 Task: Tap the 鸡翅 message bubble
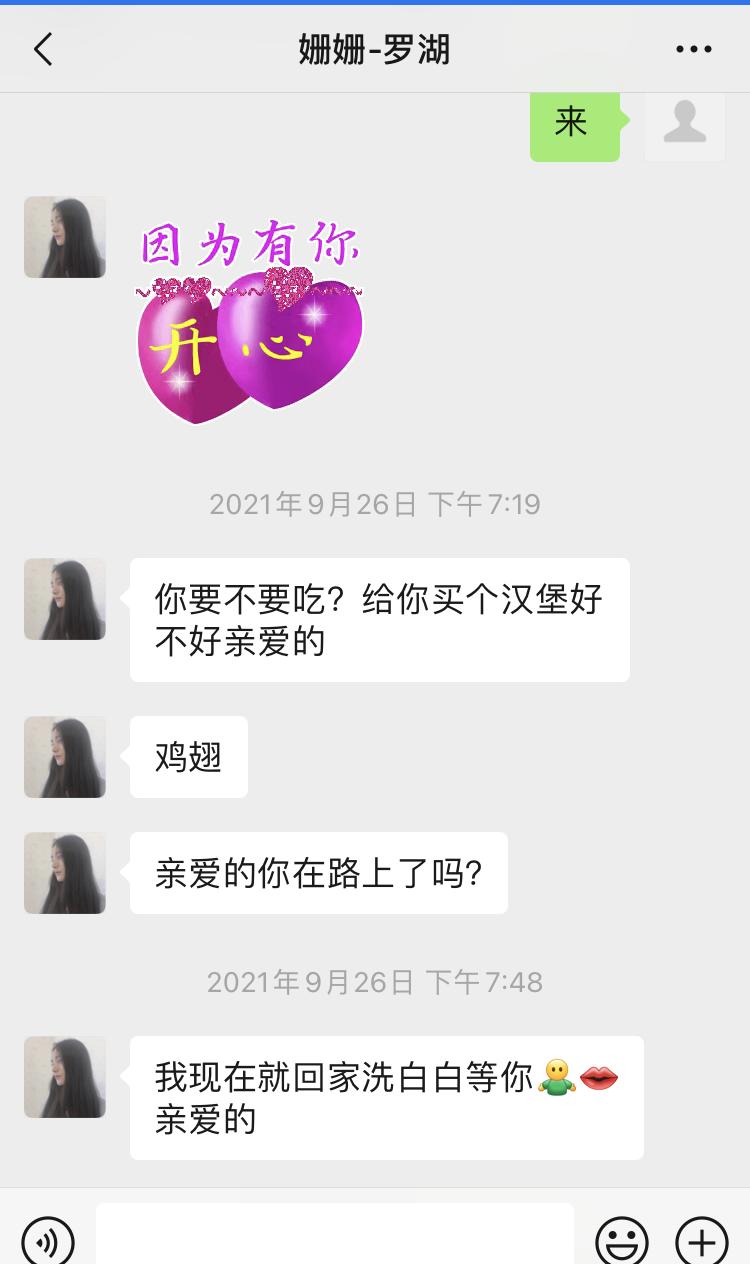(188, 757)
